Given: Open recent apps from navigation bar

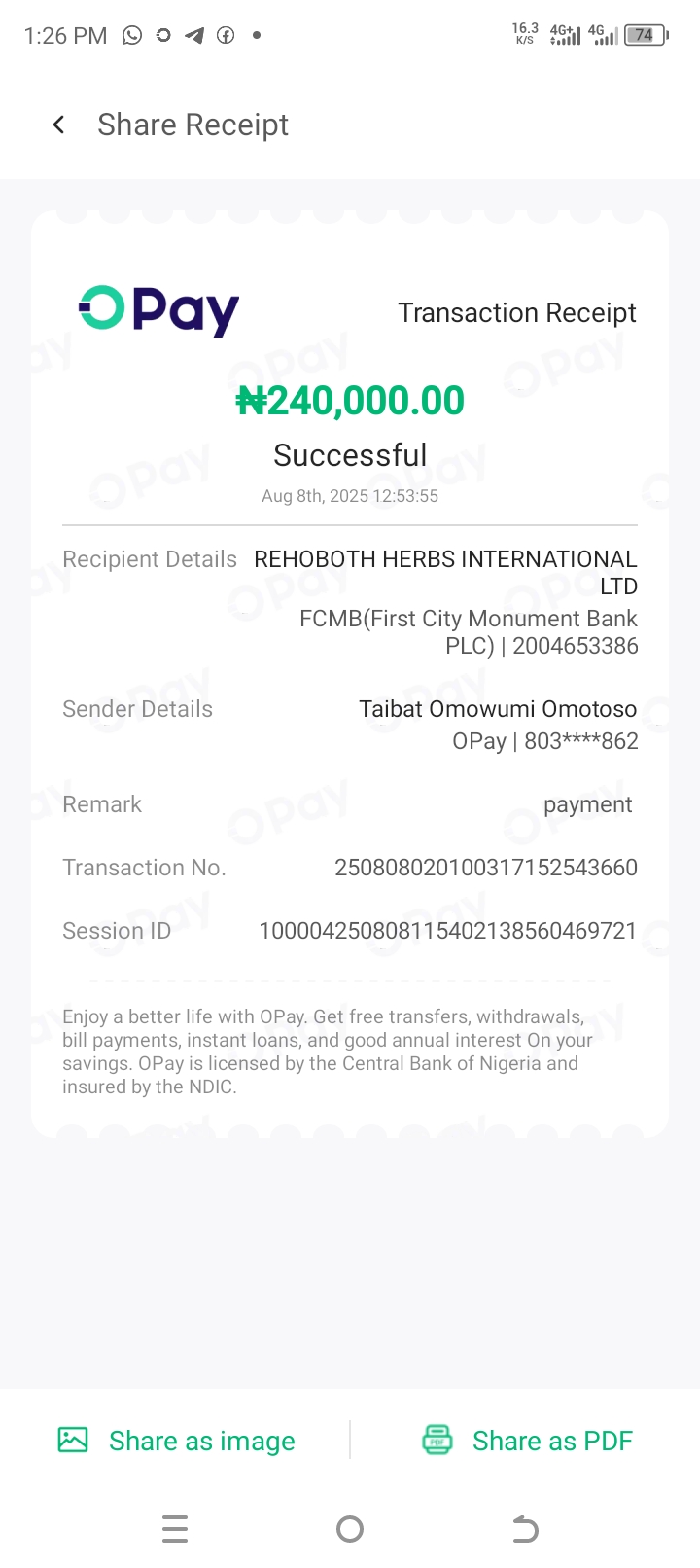Looking at the screenshot, I should click(x=175, y=1529).
